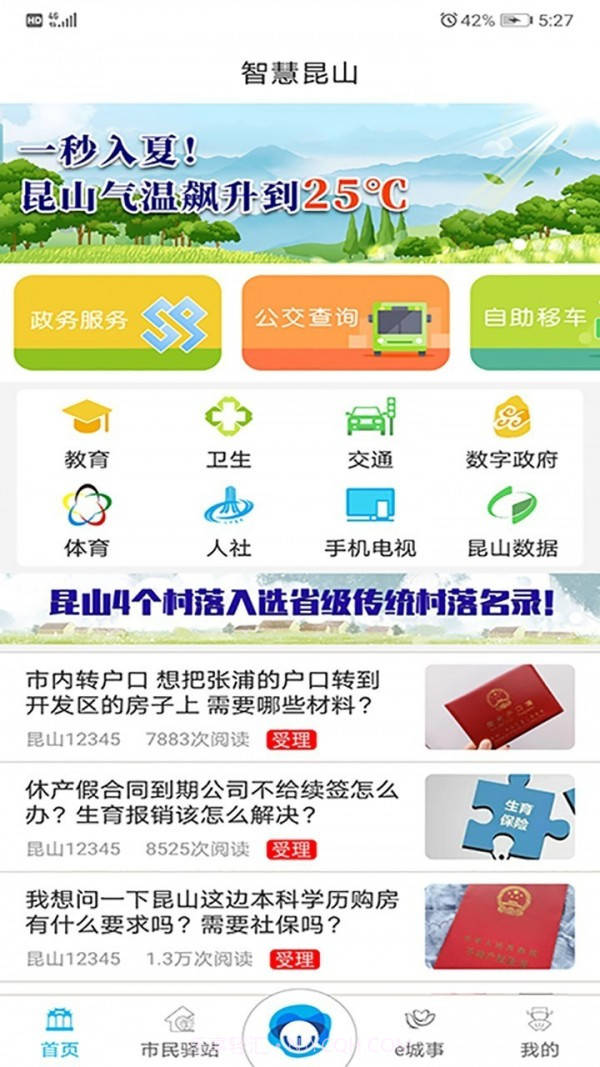Open the 政务服务 card

pos(117,322)
